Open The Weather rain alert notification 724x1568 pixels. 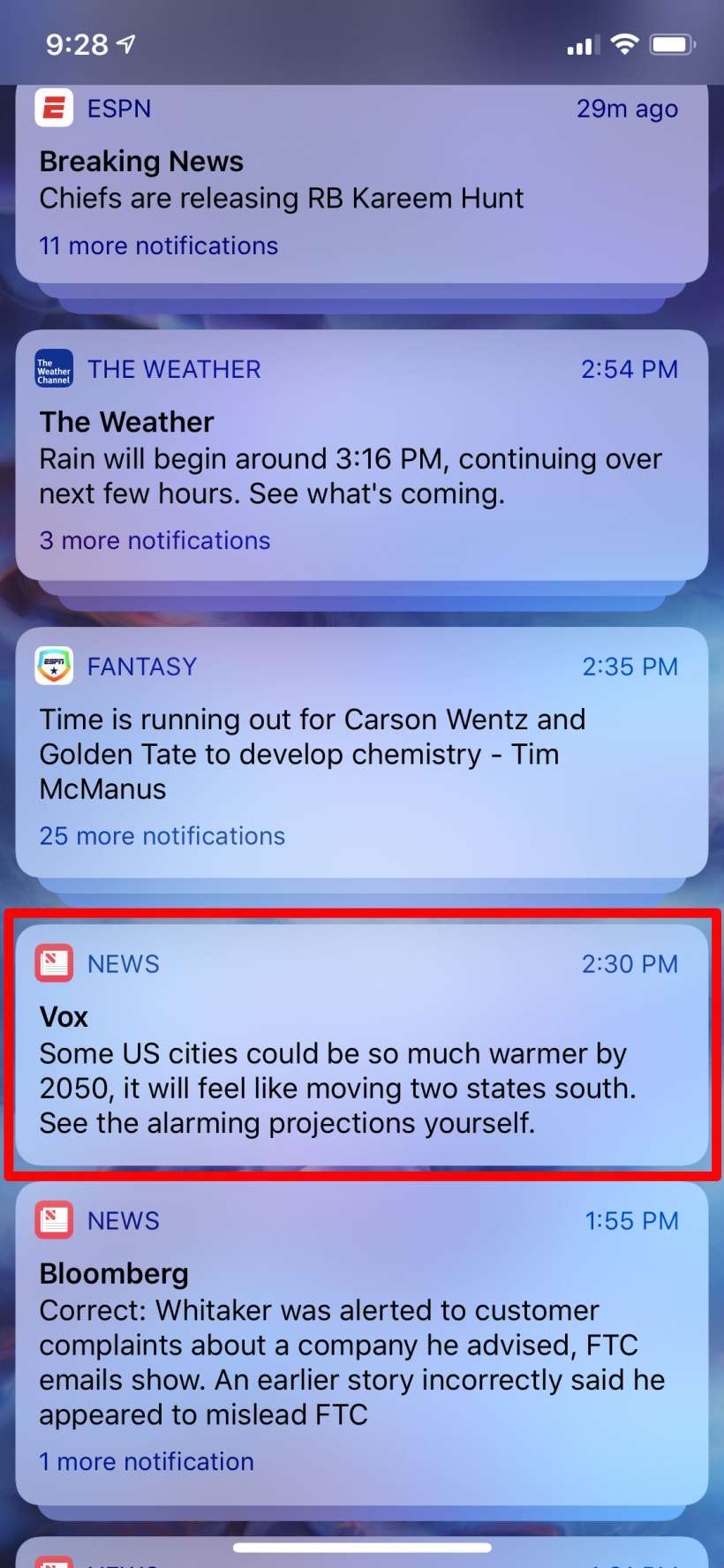tap(361, 459)
